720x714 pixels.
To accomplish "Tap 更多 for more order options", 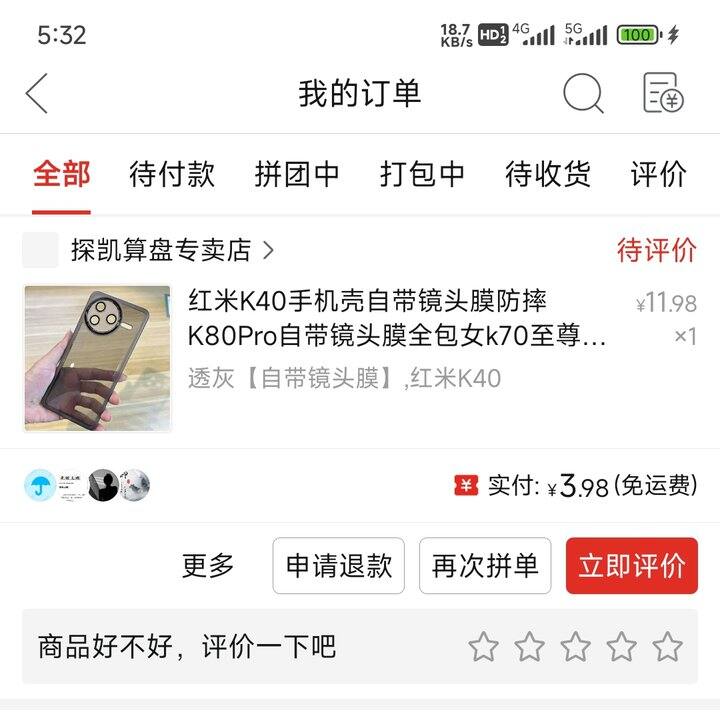I will tap(208, 566).
